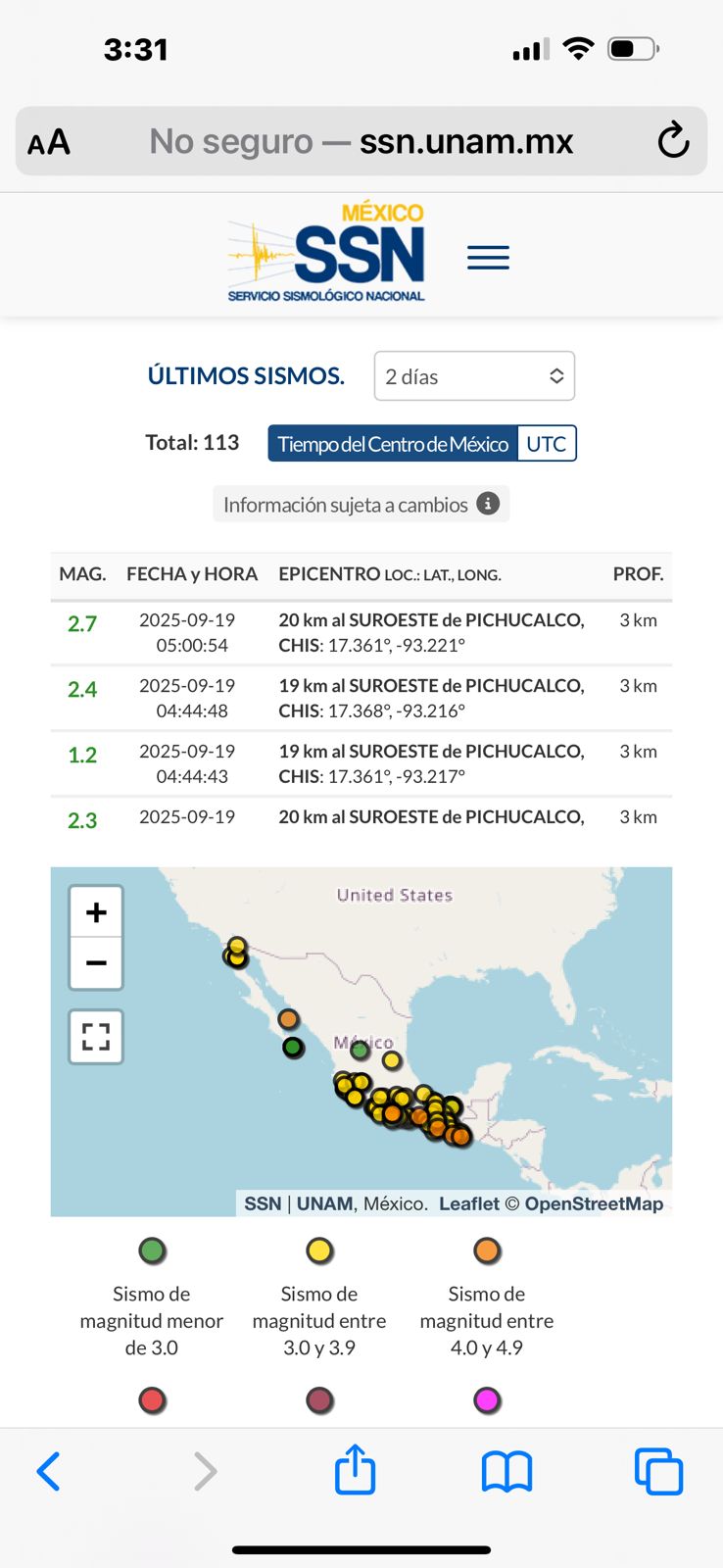Show all open Safari tabs

[658, 1471]
